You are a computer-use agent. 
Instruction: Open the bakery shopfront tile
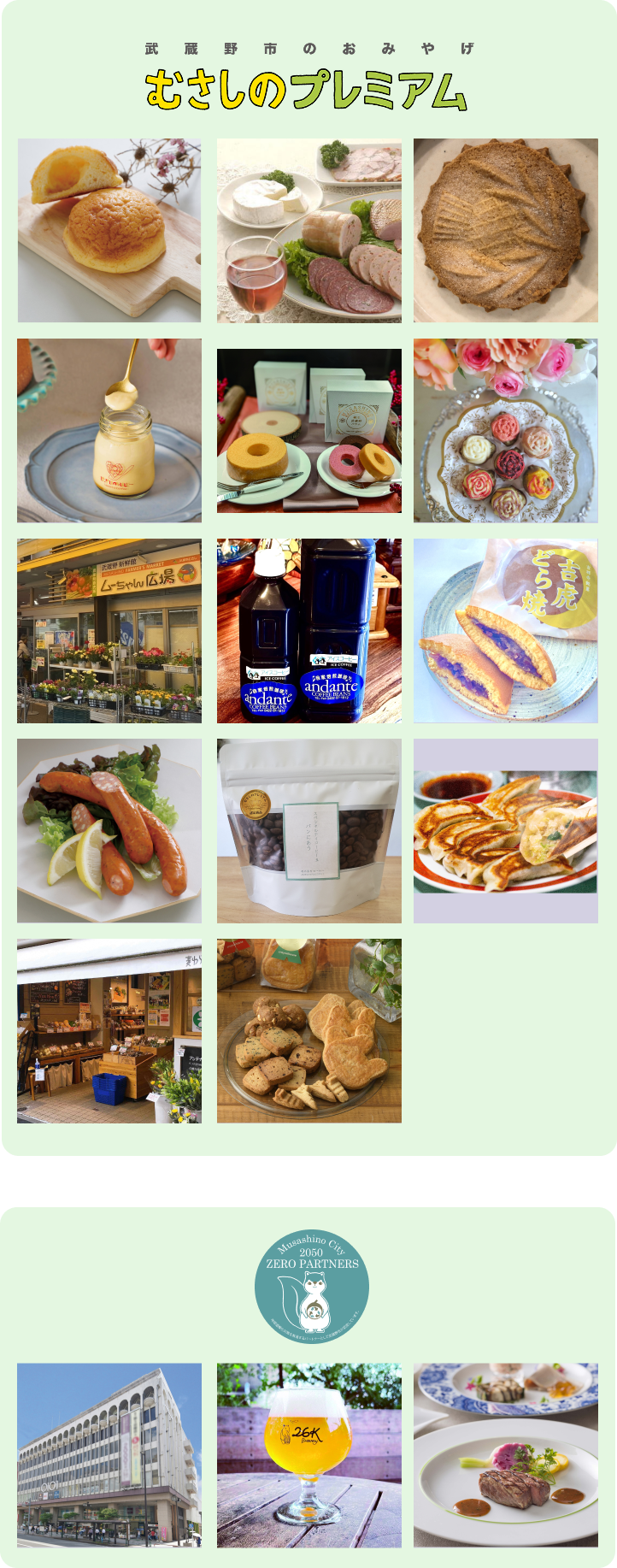(109, 1030)
